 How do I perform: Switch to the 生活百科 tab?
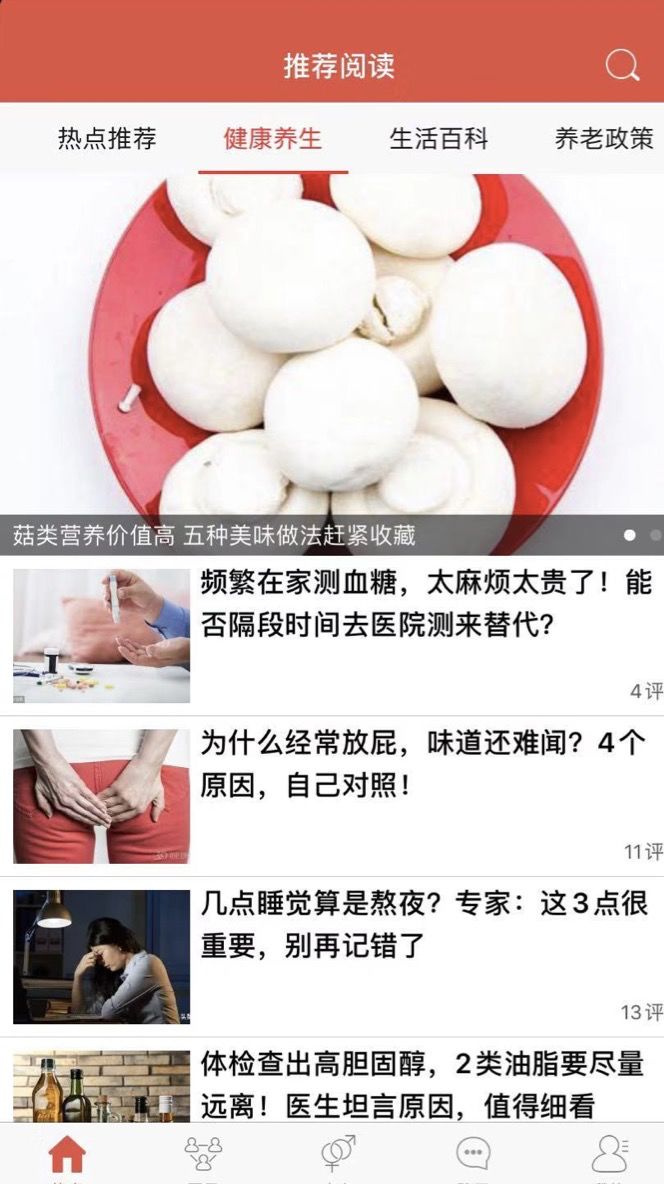click(x=439, y=139)
